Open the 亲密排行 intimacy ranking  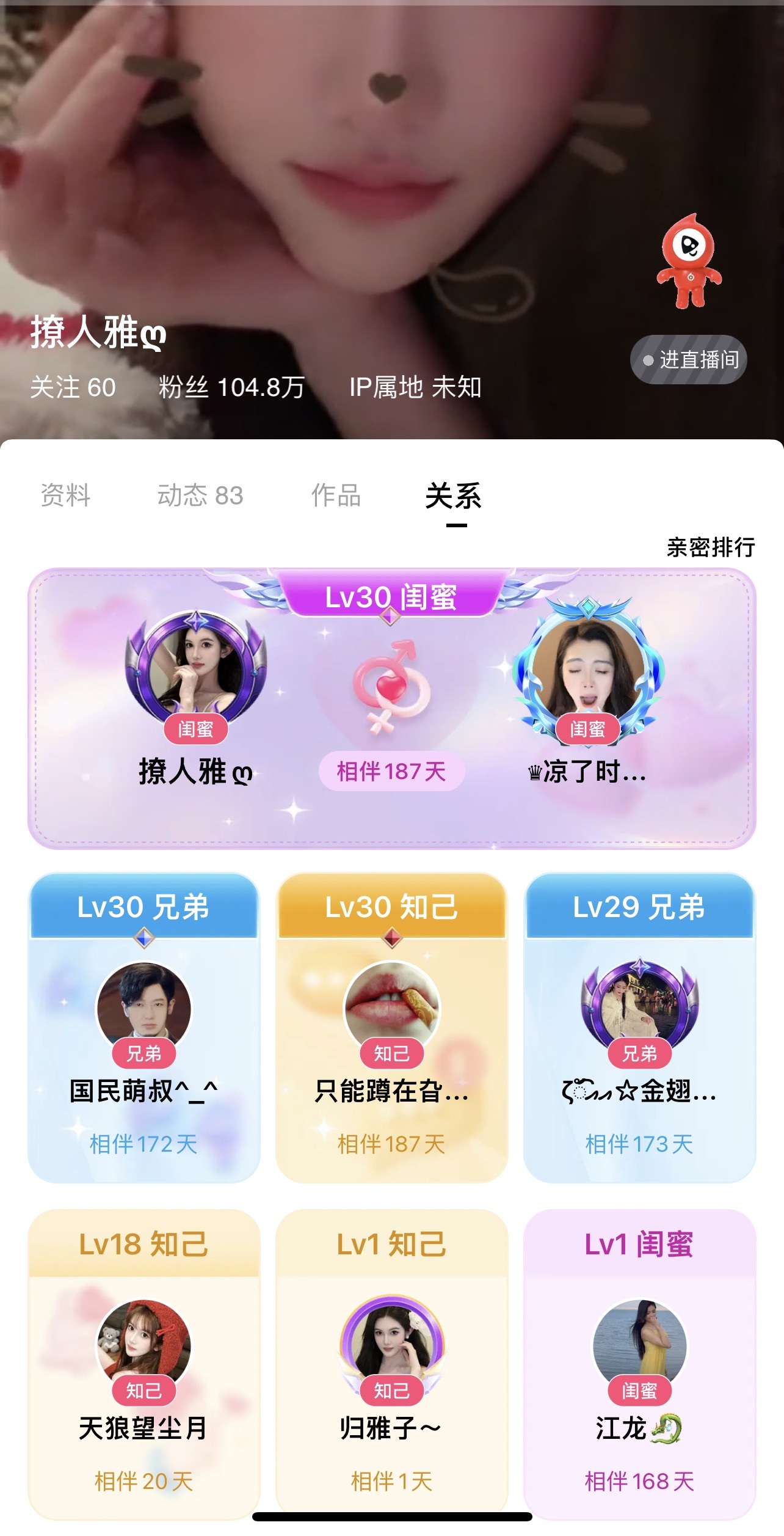[x=710, y=549]
